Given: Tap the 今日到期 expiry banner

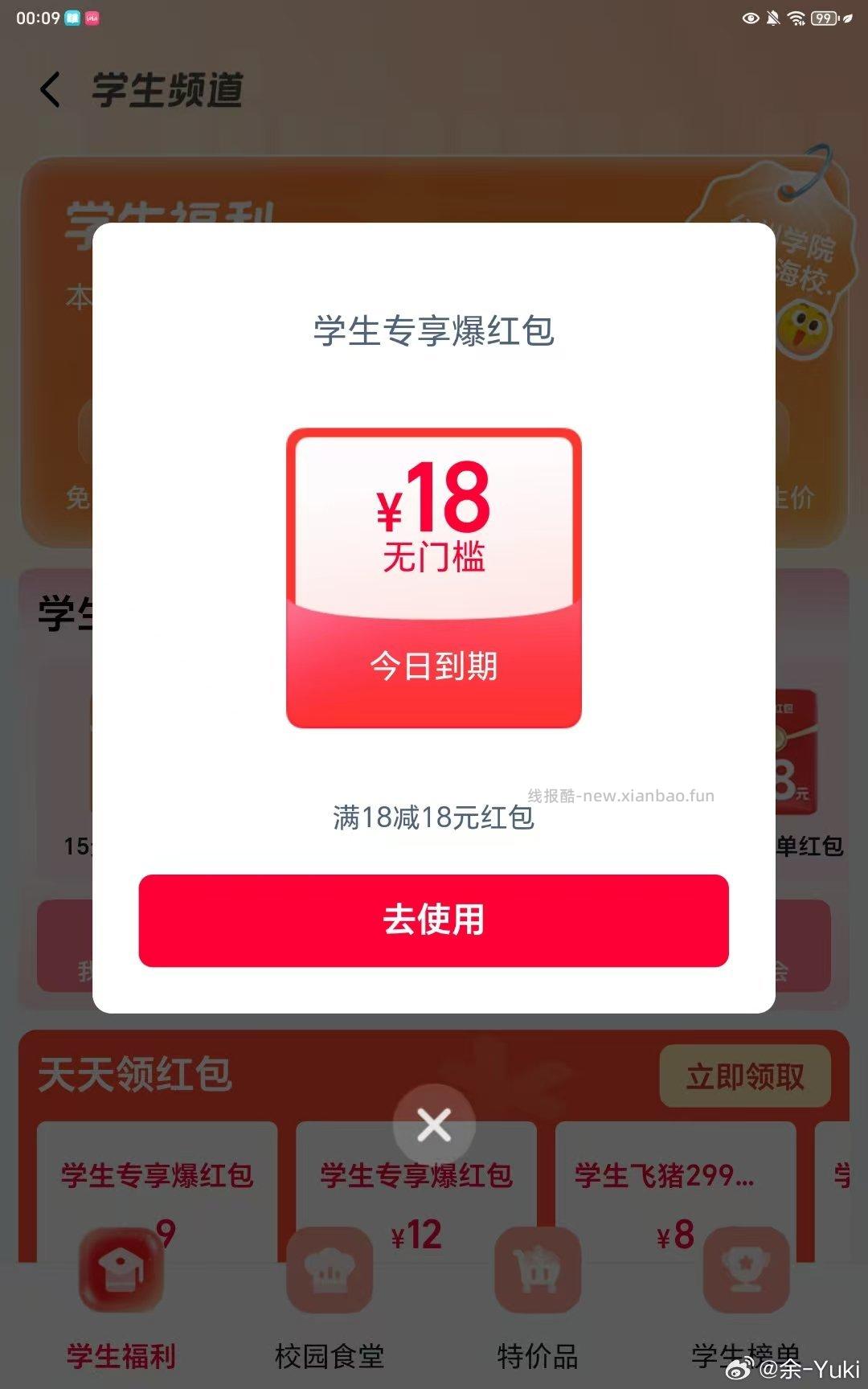Looking at the screenshot, I should (x=434, y=665).
